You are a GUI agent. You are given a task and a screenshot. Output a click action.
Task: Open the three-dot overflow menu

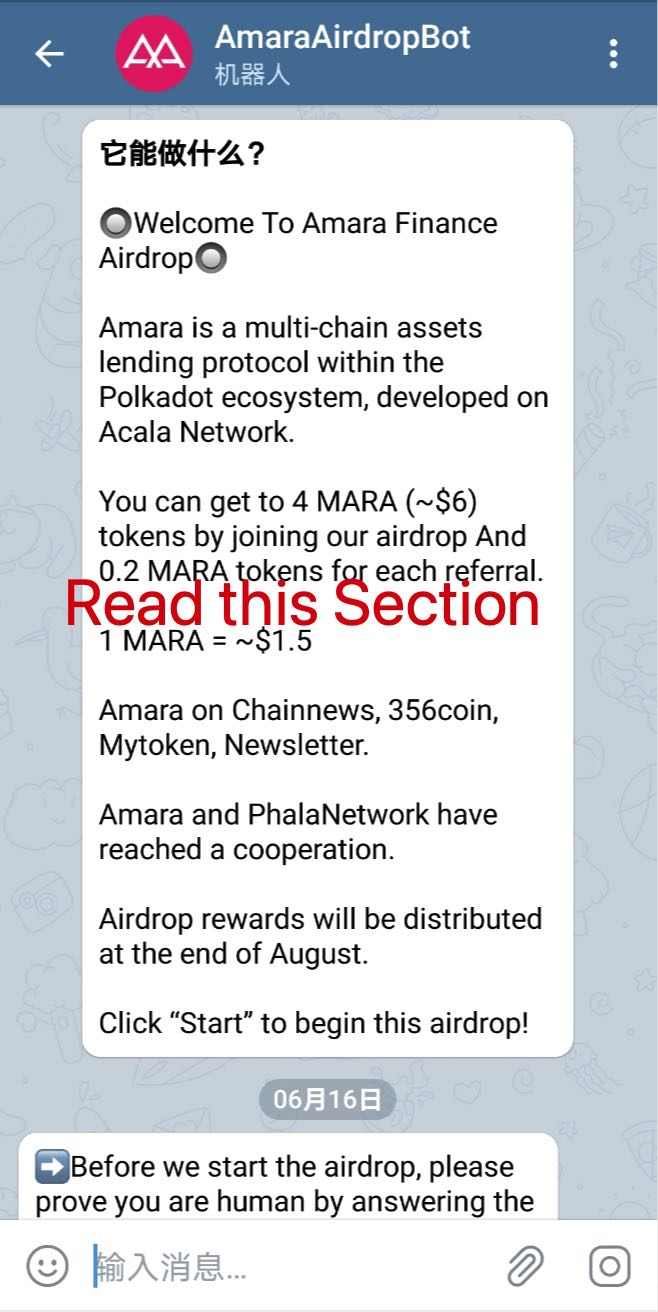(614, 54)
